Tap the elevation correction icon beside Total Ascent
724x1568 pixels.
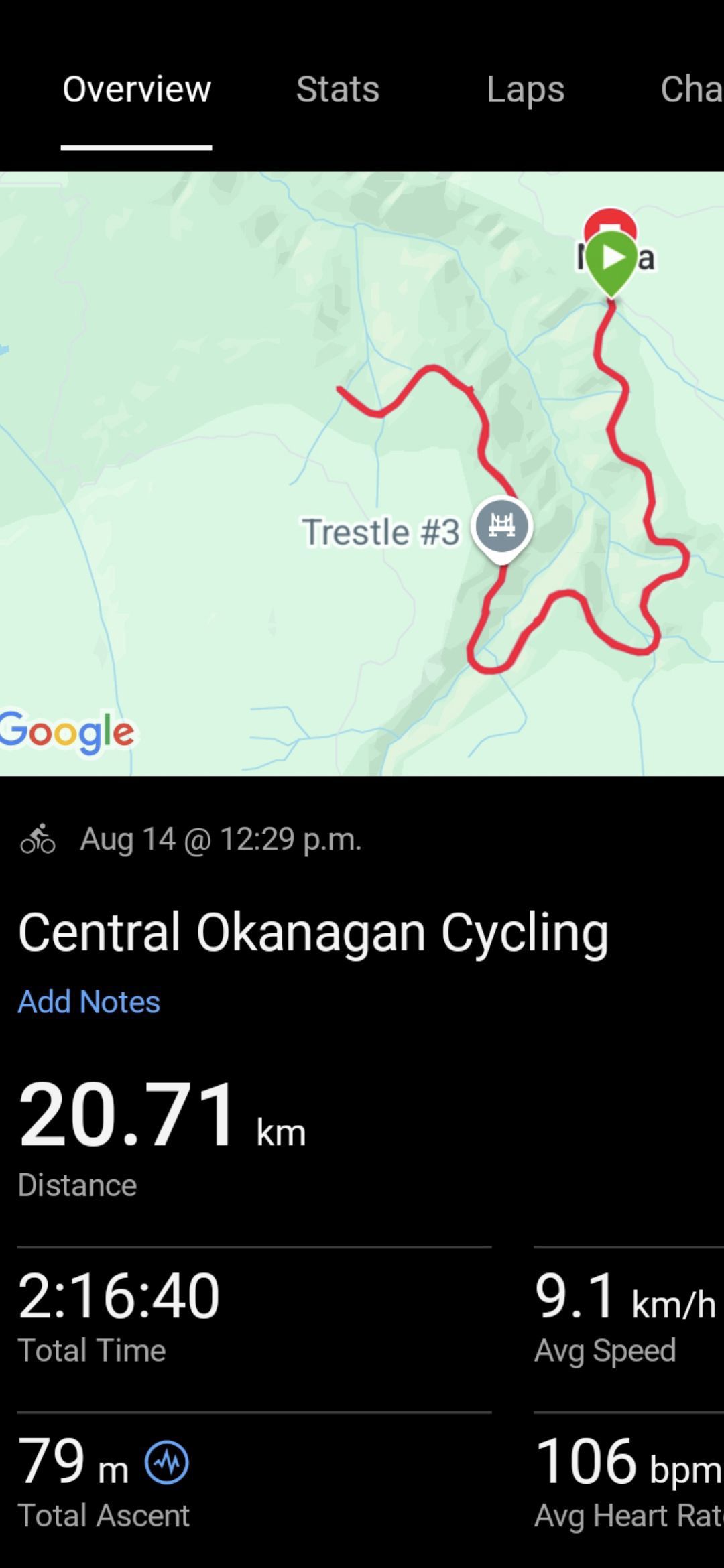(167, 1462)
